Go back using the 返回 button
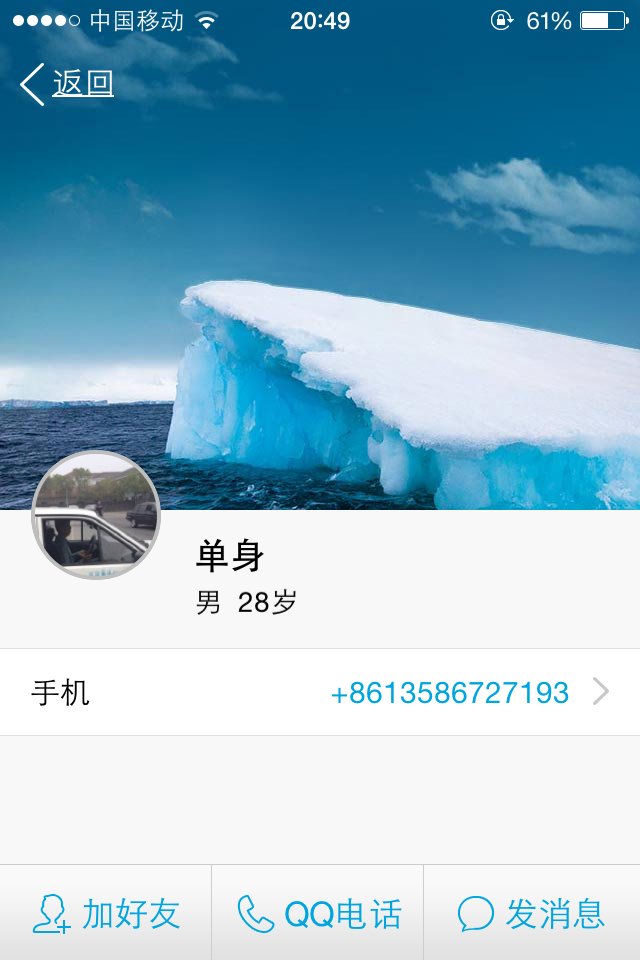The height and width of the screenshot is (960, 640). coord(67,84)
